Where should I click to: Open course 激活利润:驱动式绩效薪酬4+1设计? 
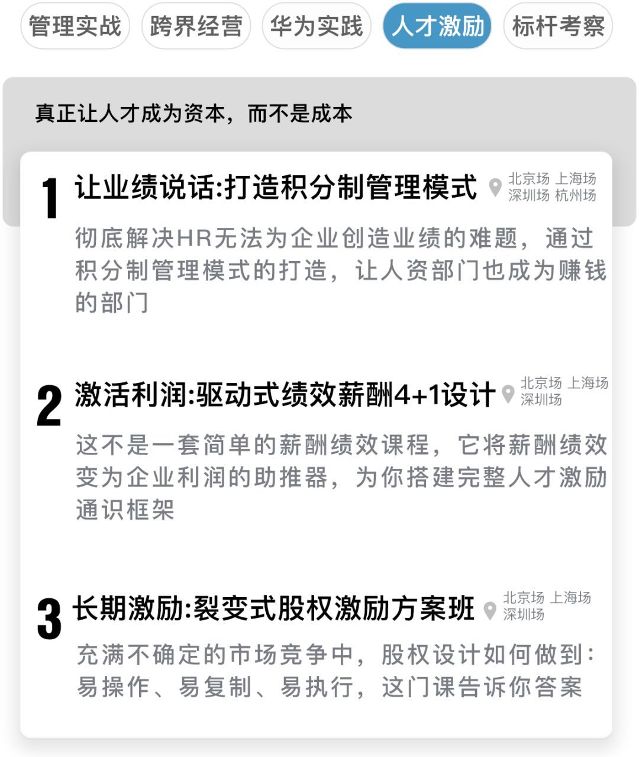pos(285,395)
